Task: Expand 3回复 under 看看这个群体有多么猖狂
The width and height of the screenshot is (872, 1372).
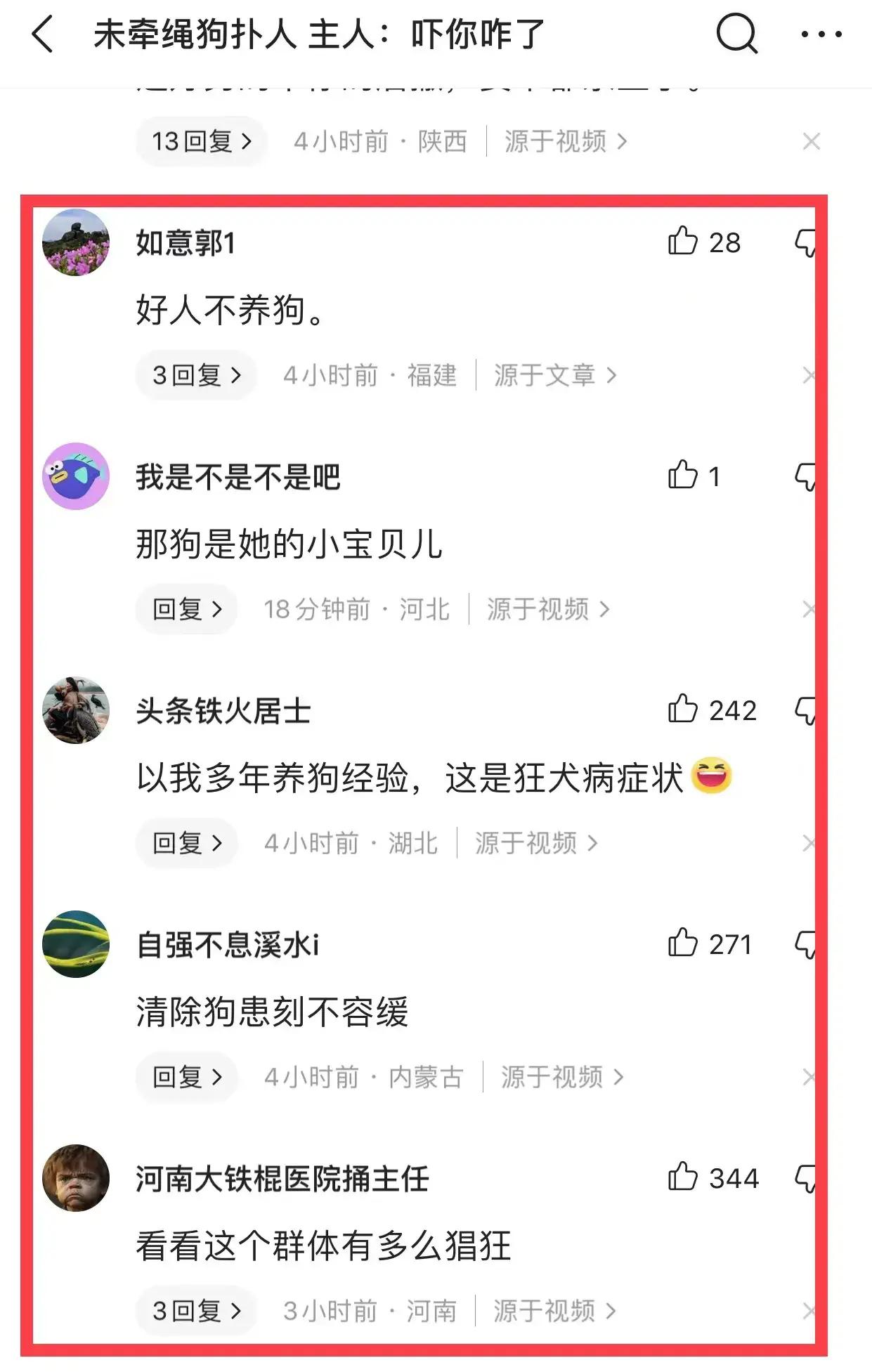Action: (196, 1311)
